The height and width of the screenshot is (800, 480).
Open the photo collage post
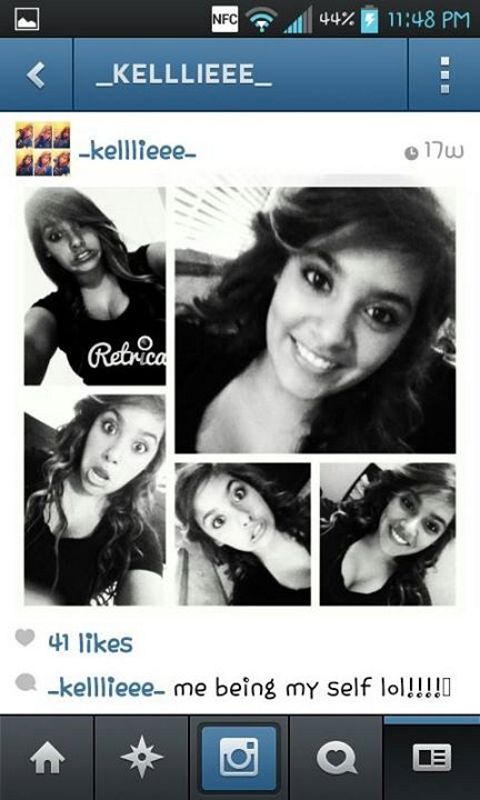[x=240, y=396]
